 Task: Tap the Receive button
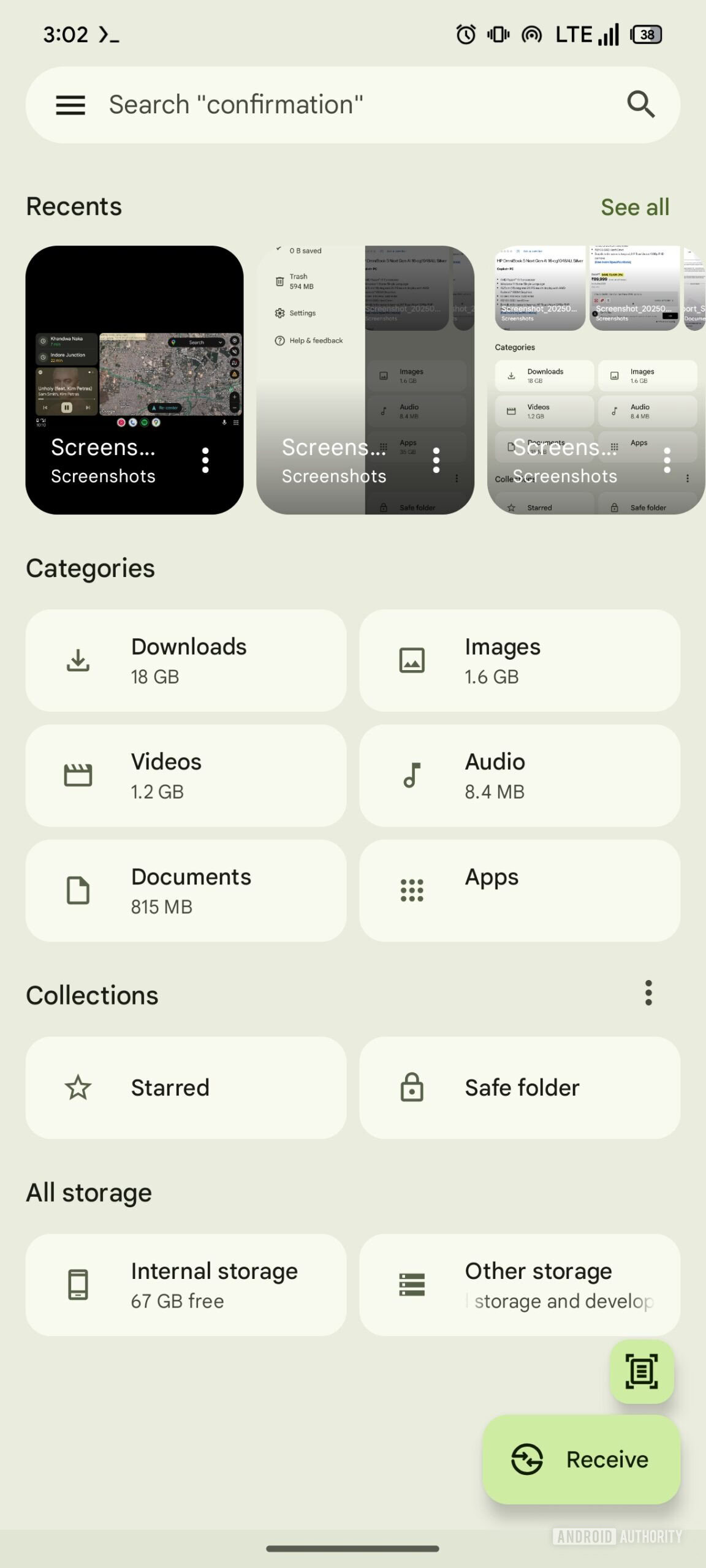582,1460
